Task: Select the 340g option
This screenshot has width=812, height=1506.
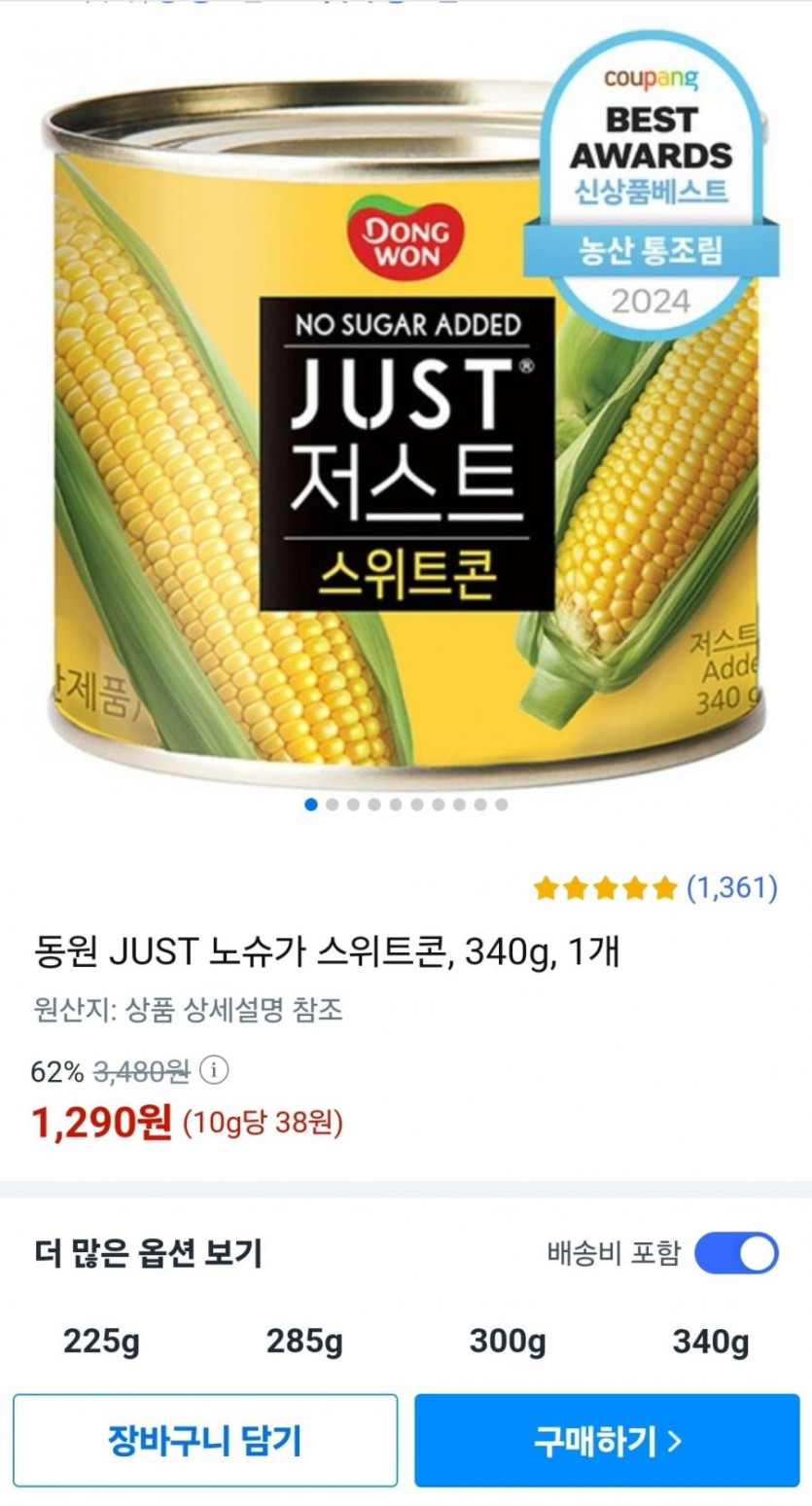Action: [711, 1343]
